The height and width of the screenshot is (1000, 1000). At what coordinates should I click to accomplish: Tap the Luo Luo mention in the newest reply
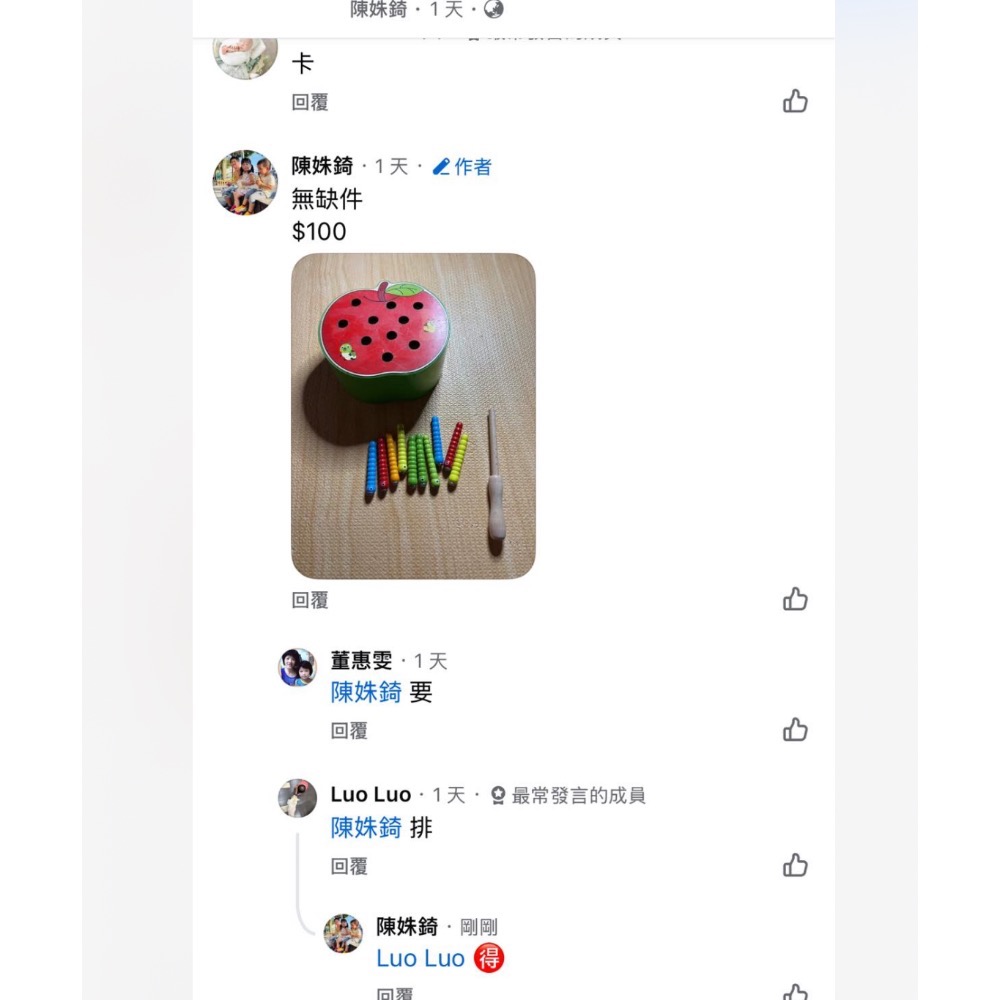click(420, 958)
